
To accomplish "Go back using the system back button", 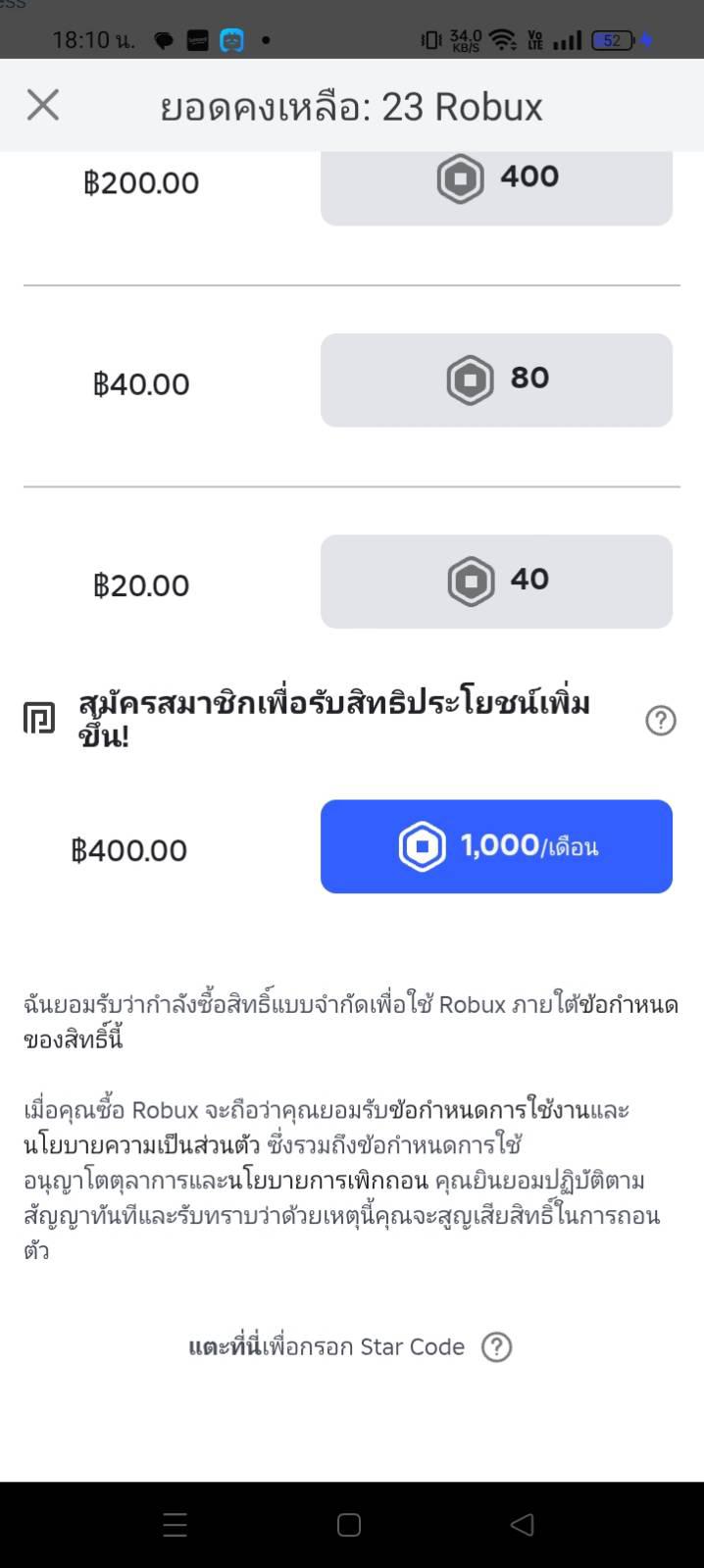I will click(523, 1525).
